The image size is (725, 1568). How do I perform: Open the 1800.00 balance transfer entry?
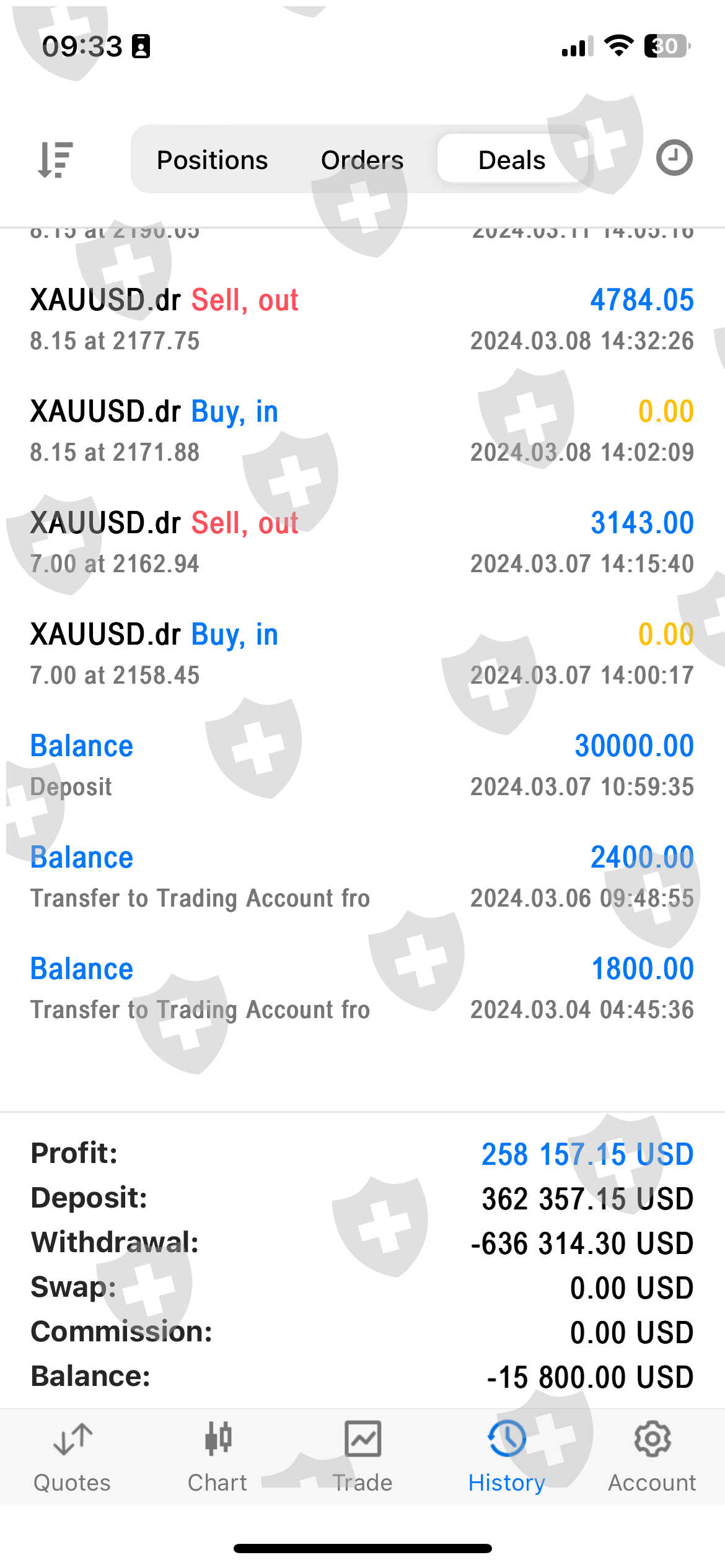[362, 988]
